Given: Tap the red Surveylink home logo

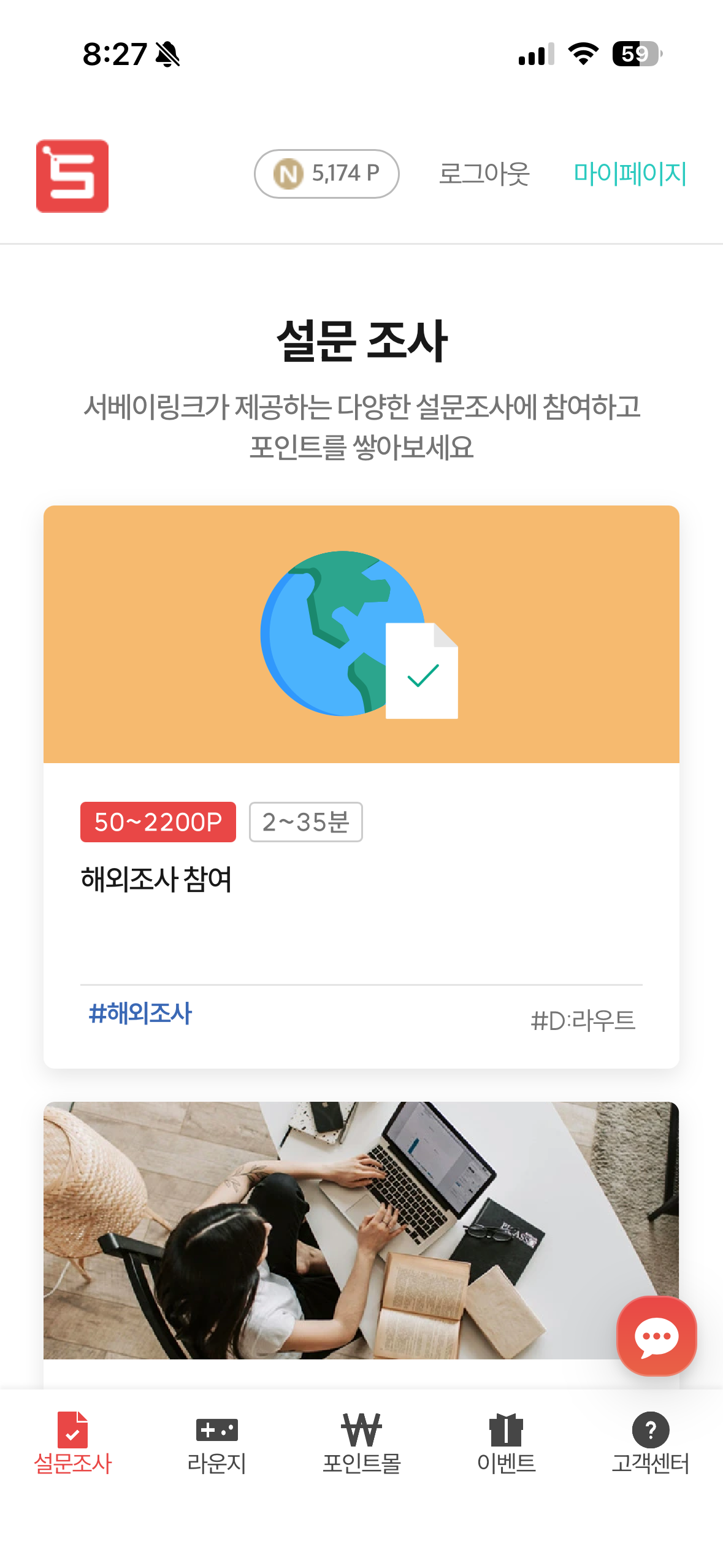Looking at the screenshot, I should (72, 176).
